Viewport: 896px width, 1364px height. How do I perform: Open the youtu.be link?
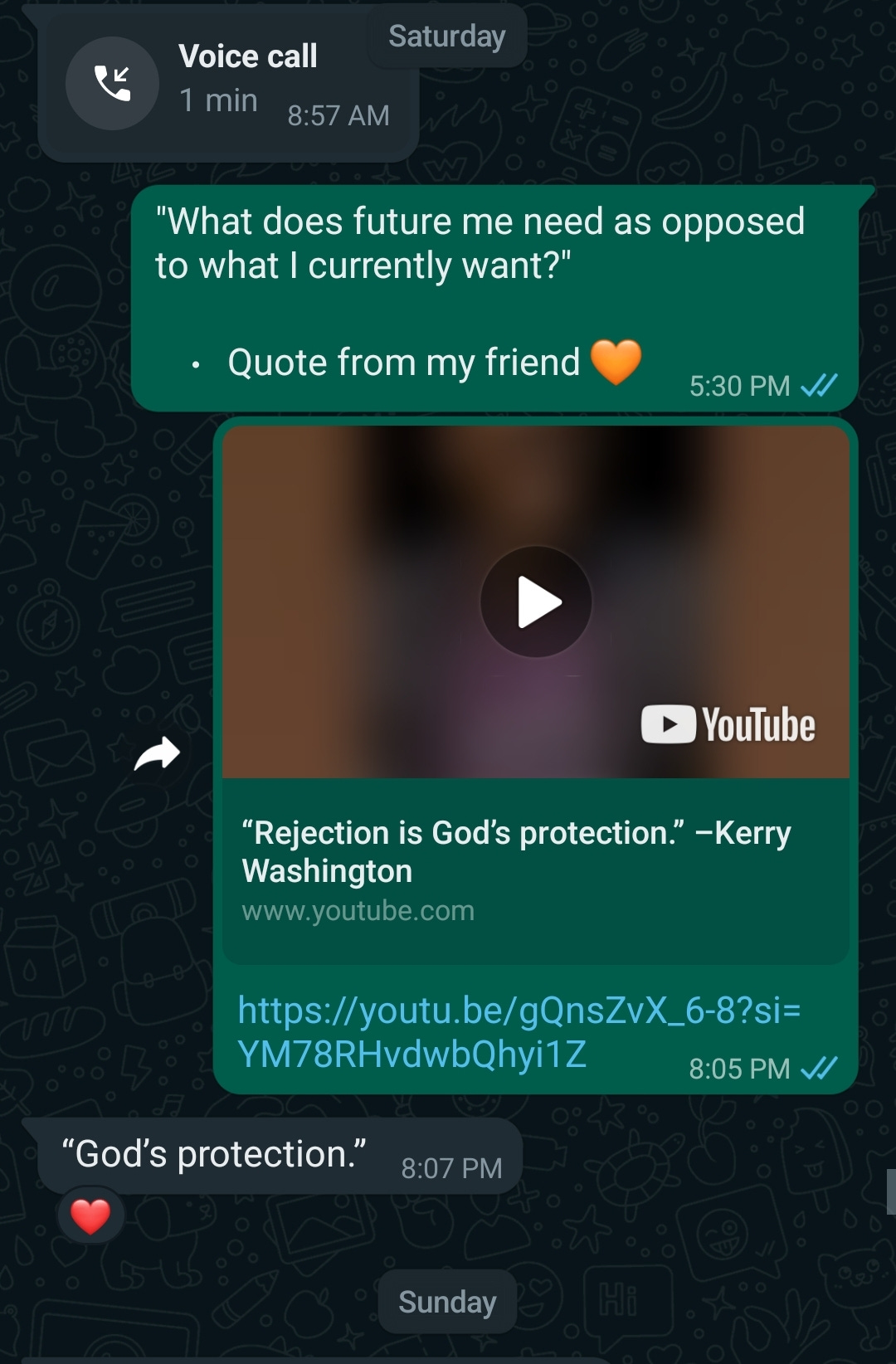519,1031
